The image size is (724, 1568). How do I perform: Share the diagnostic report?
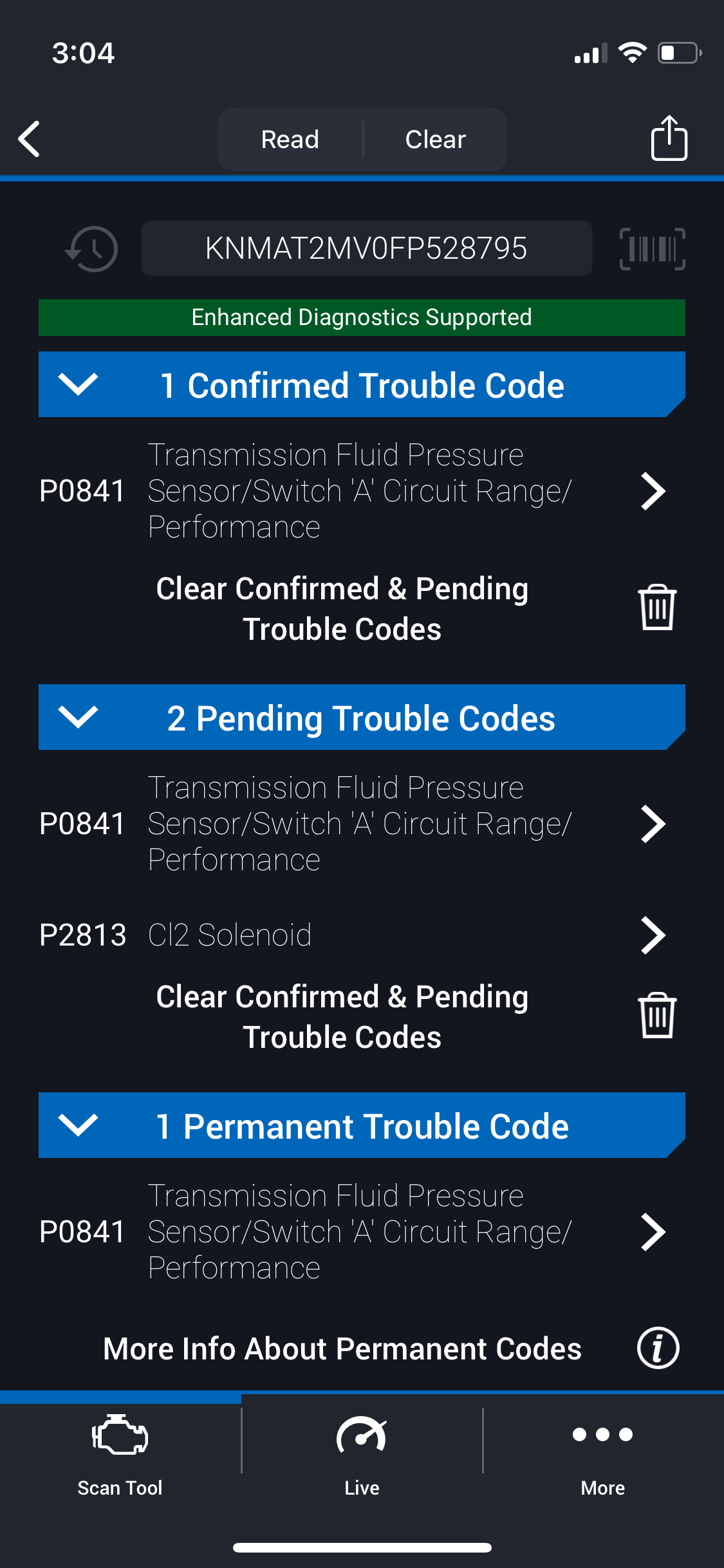point(669,138)
